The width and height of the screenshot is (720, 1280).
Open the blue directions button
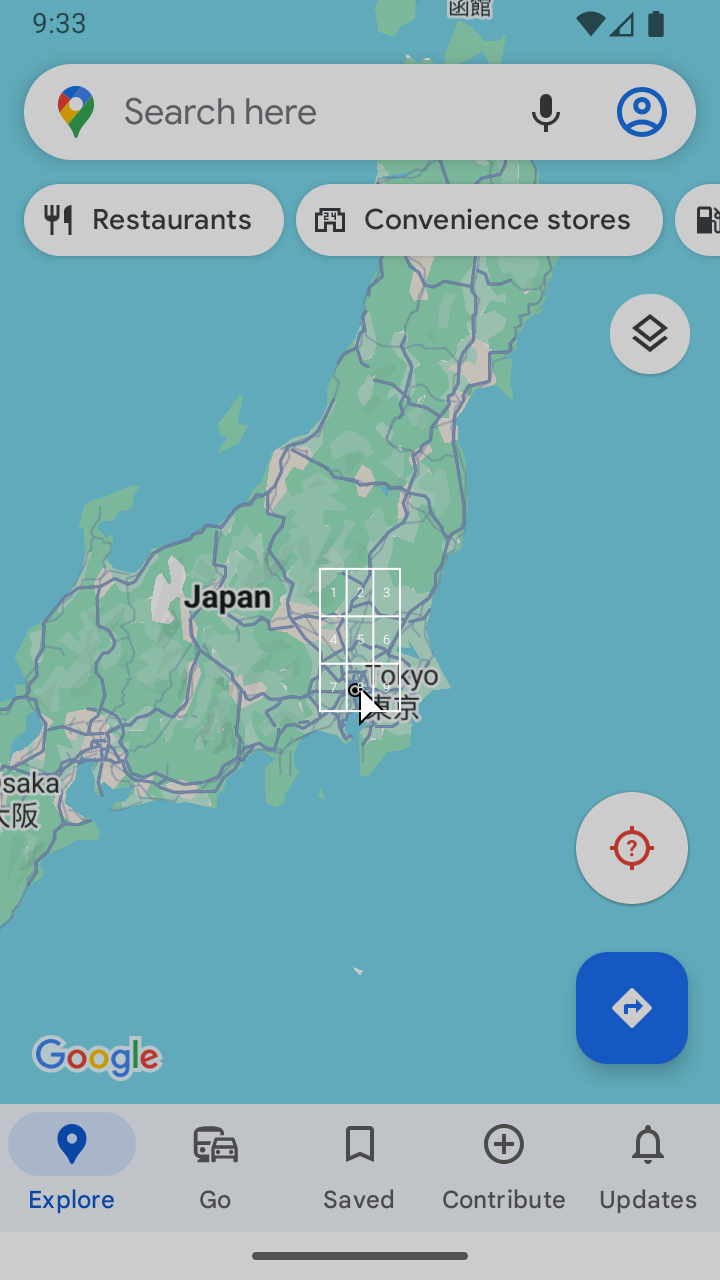[632, 1008]
